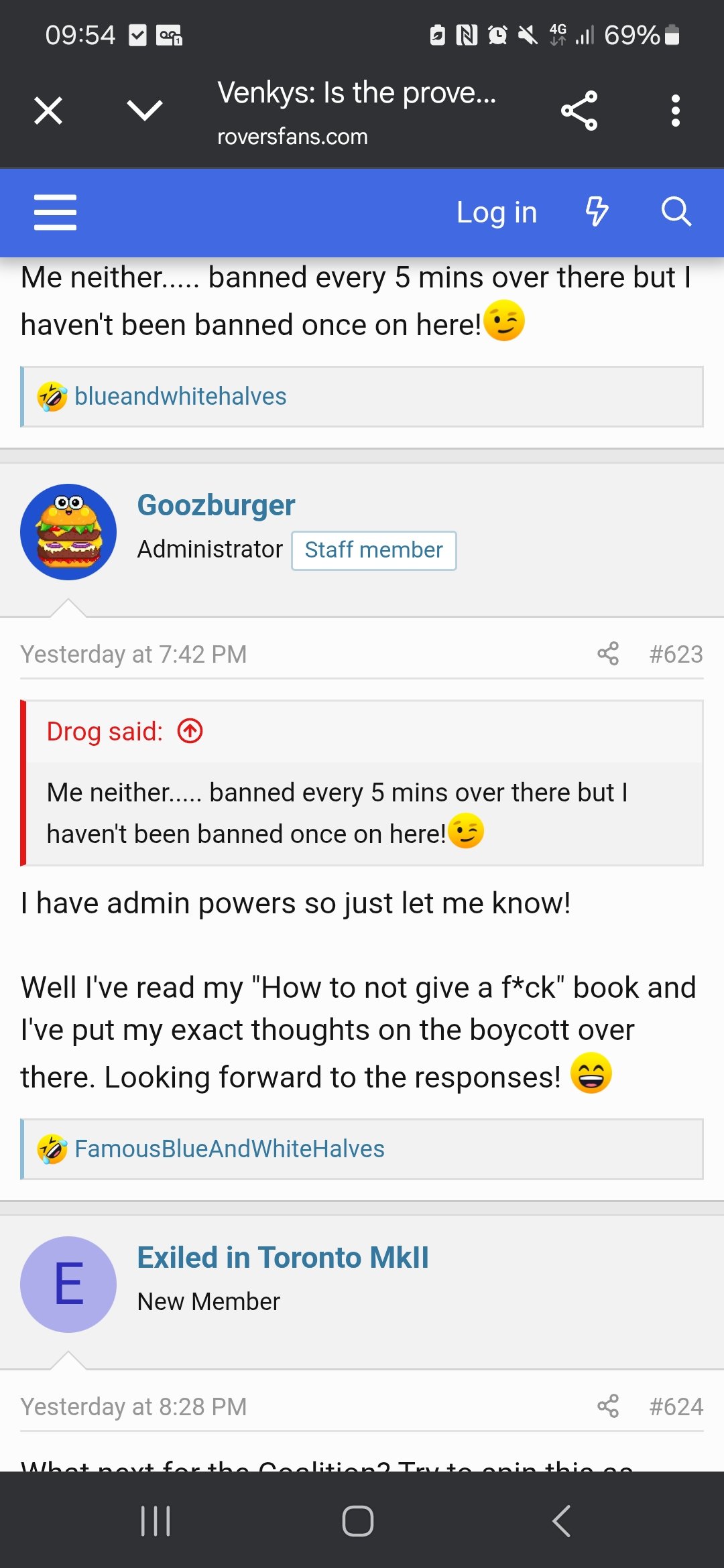The image size is (724, 1568).
Task: Open the forum search
Action: click(x=676, y=212)
